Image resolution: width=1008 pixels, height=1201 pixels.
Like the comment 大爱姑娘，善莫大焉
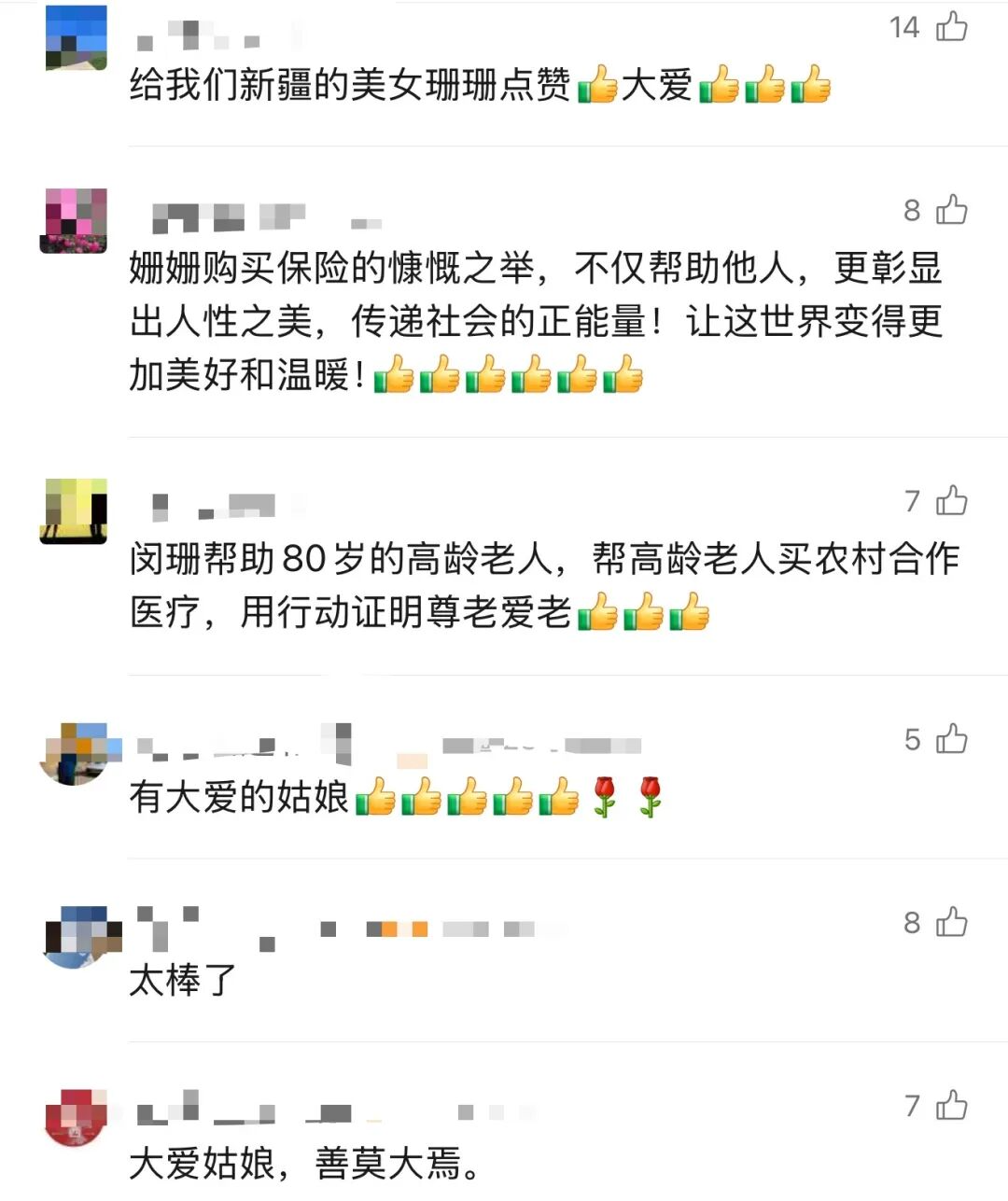tap(951, 1106)
